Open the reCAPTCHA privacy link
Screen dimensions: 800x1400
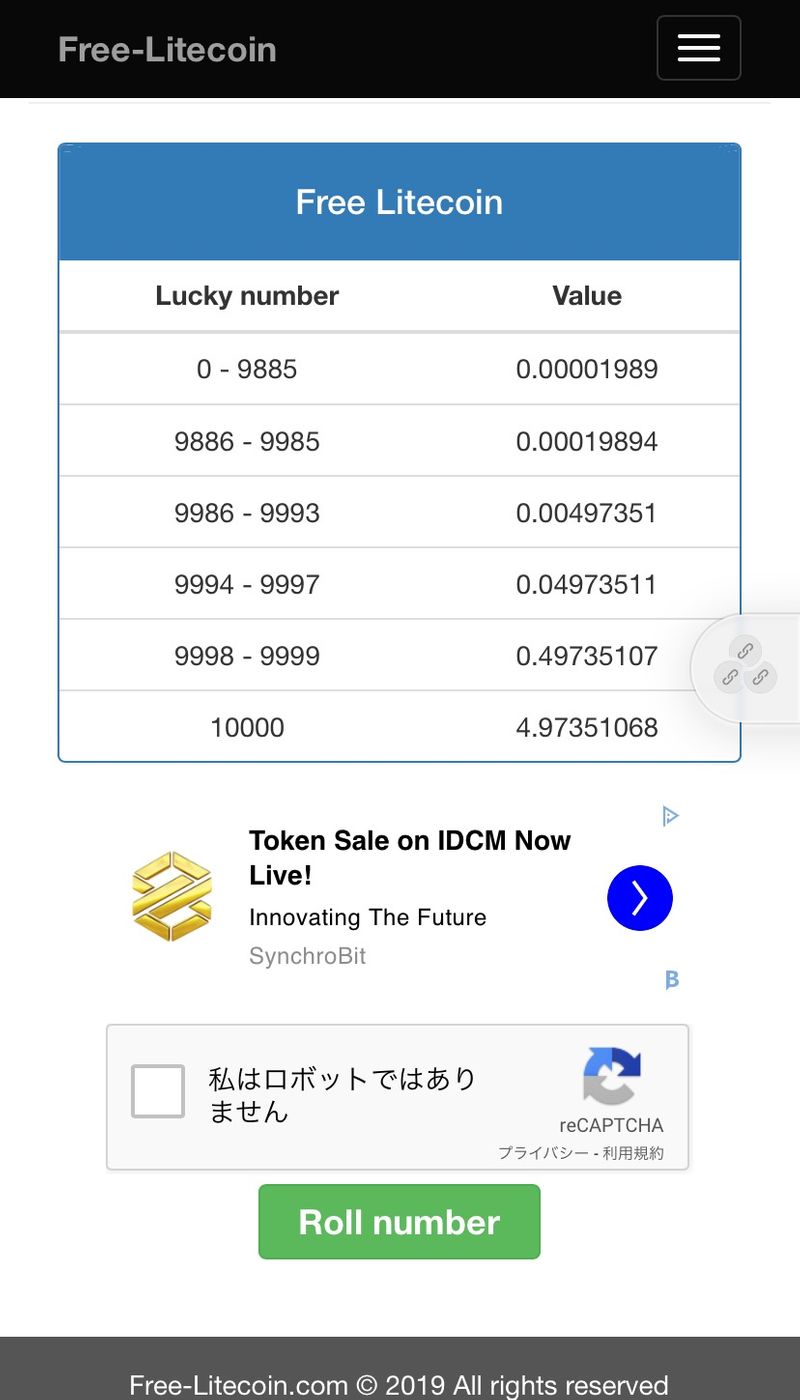pos(542,1153)
